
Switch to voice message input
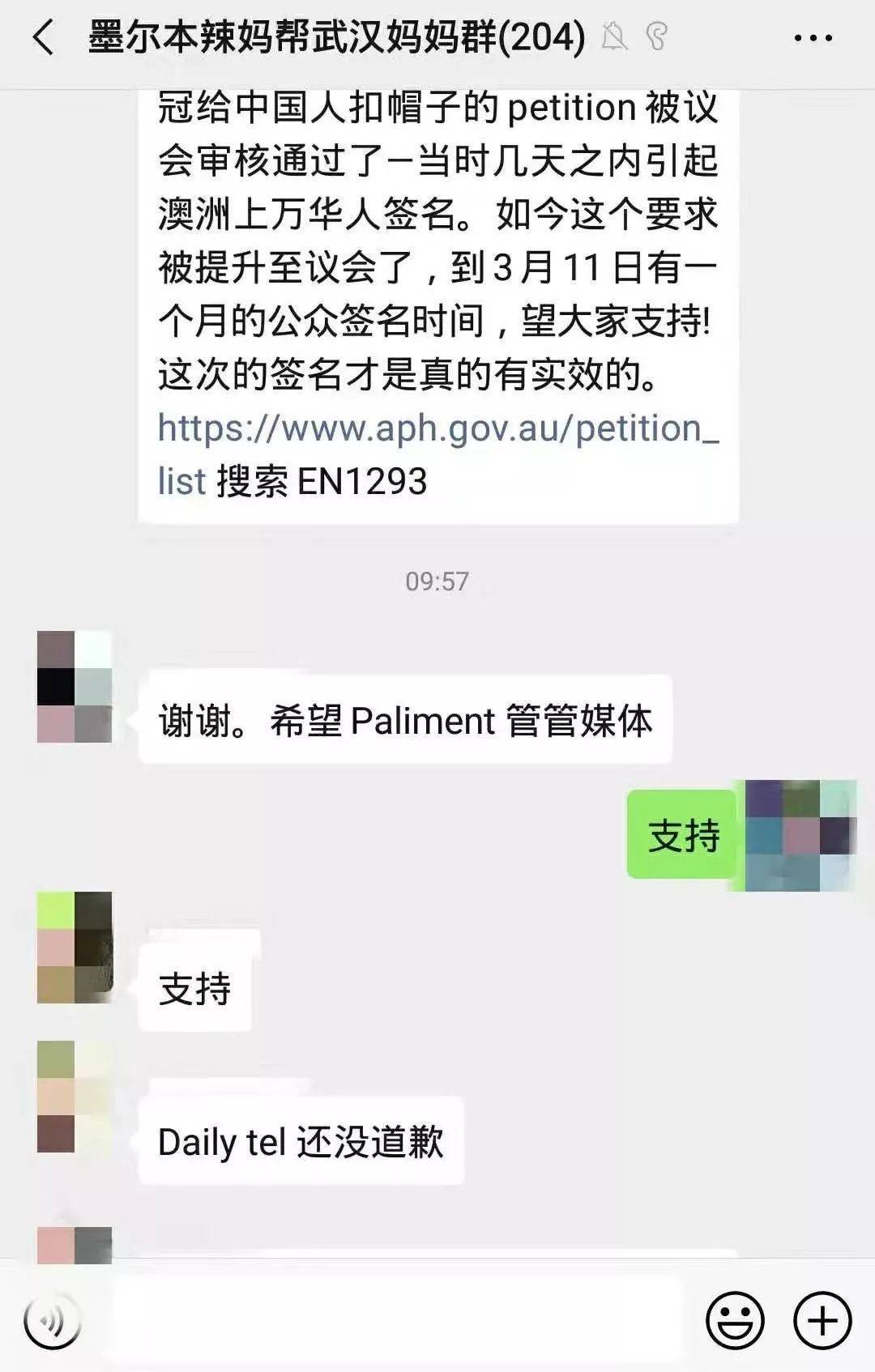[52, 1320]
